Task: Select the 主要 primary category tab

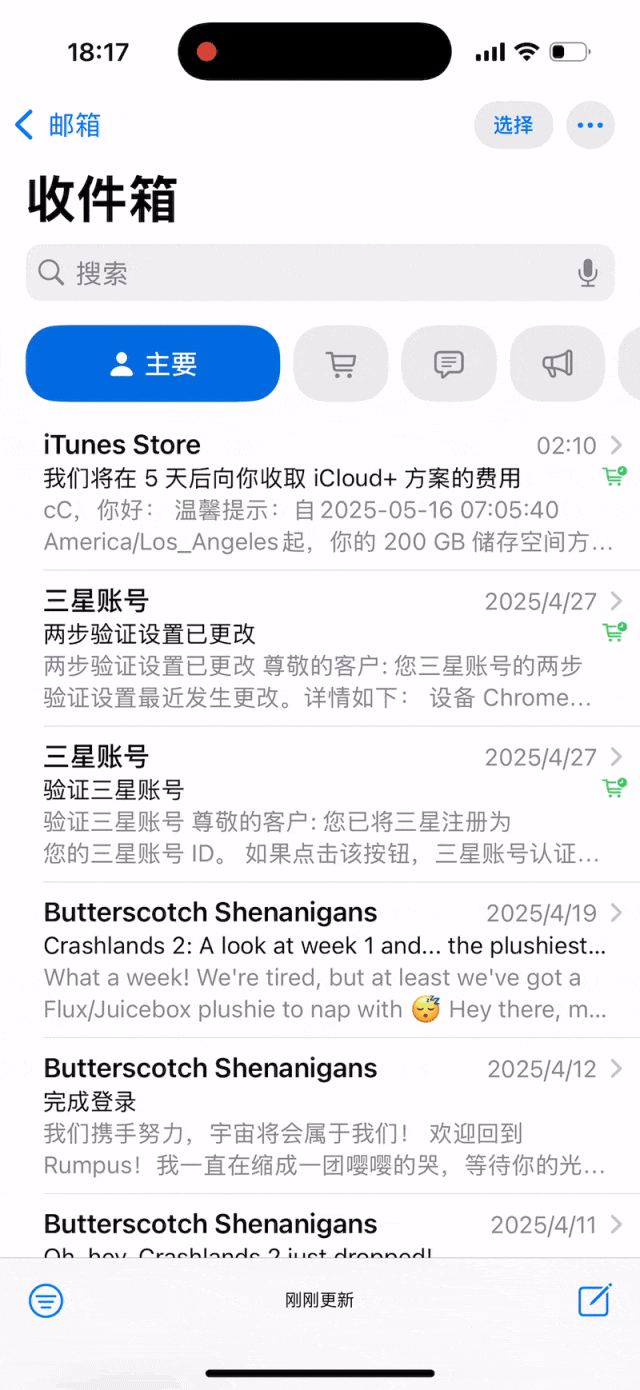Action: click(x=153, y=364)
